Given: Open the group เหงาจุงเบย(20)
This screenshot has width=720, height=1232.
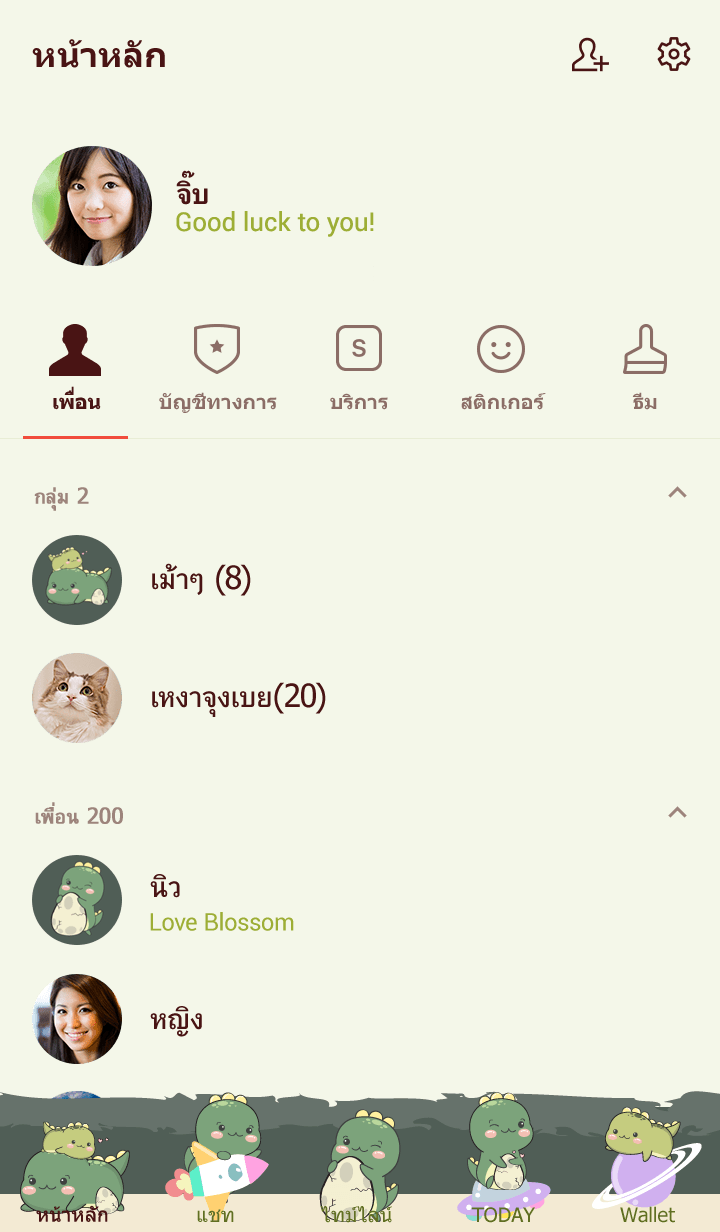Looking at the screenshot, I should 238,698.
